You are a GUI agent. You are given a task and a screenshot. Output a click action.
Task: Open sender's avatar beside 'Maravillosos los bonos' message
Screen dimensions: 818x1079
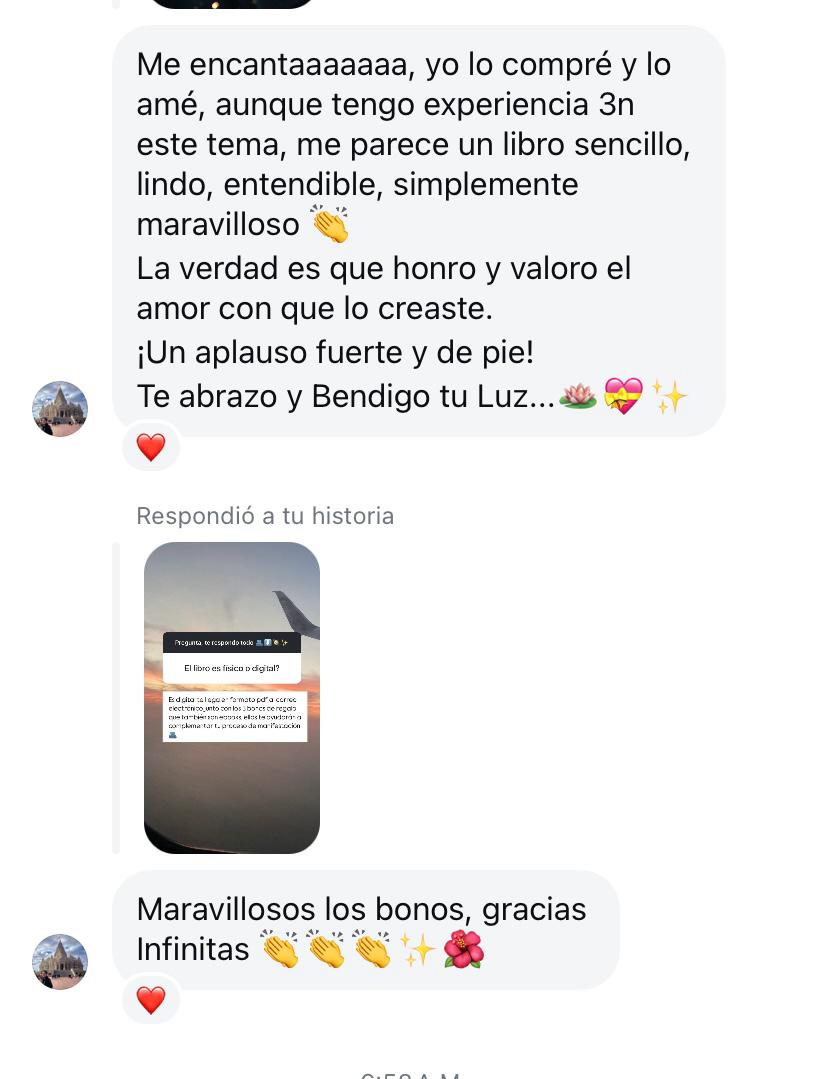(60, 962)
